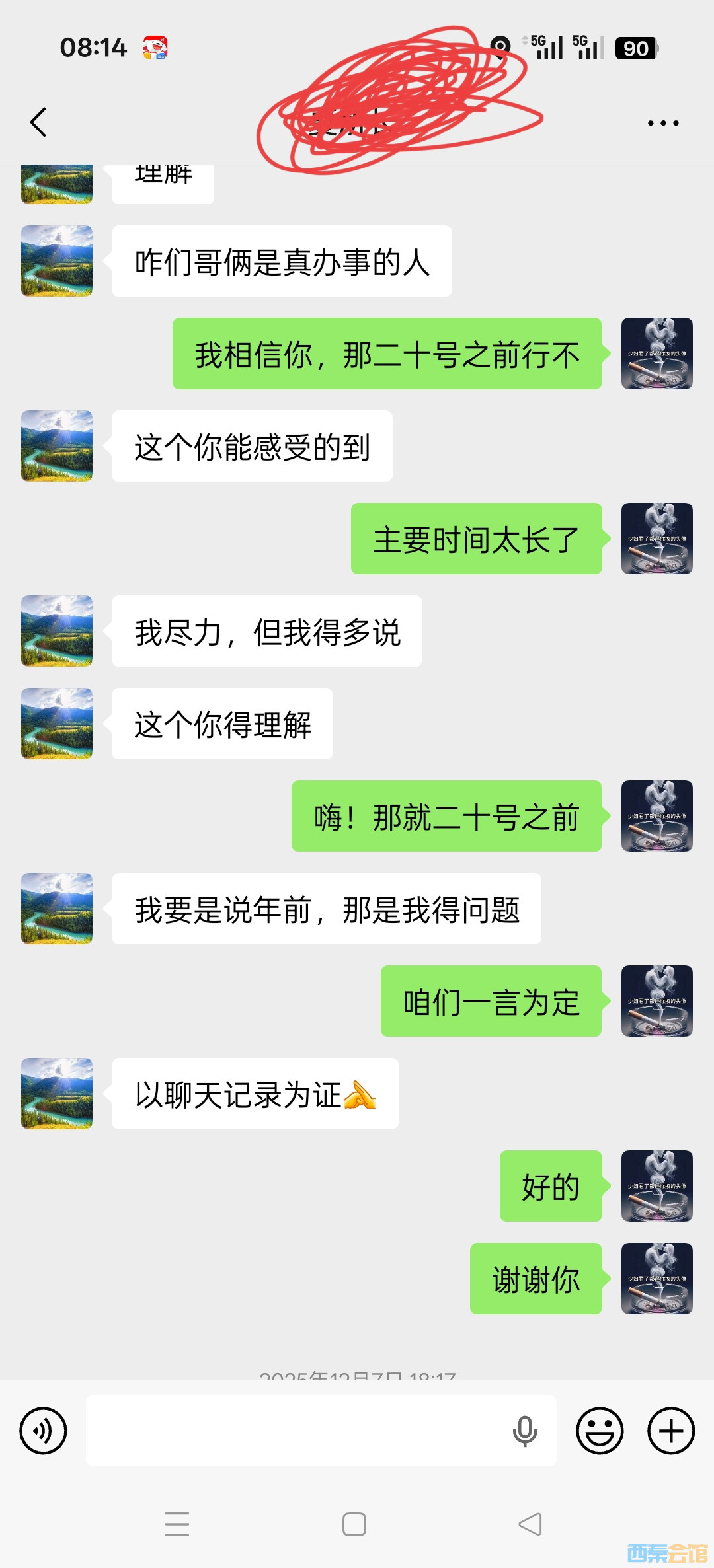714x1568 pixels.
Task: Tap system home button
Action: 354,1524
